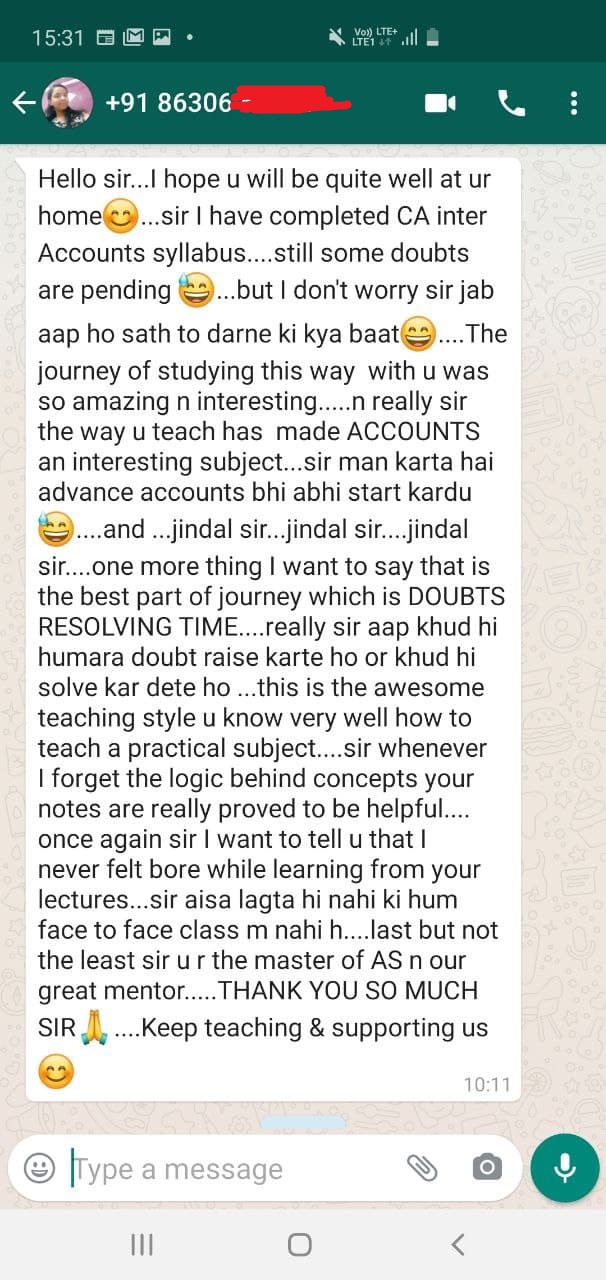Screen dimensions: 606x1280
Task: Go back to the chat list
Action: [23, 103]
